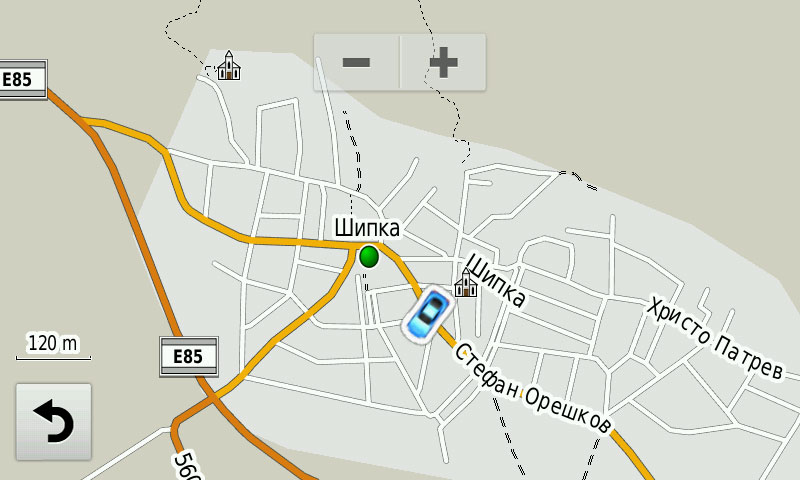Zoom in the map with plus button
Viewport: 800px width, 480px height.
[443, 62]
